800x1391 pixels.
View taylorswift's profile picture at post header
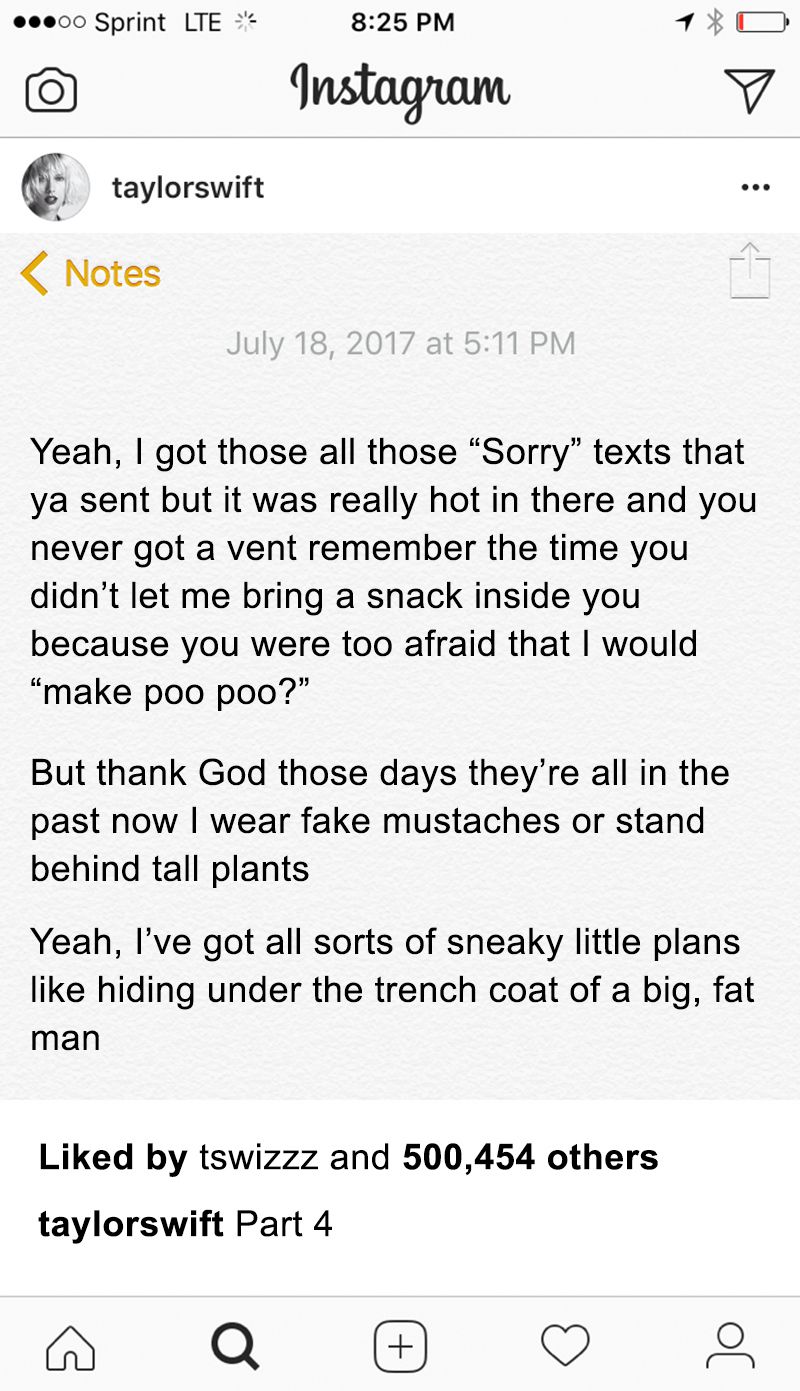coord(55,187)
